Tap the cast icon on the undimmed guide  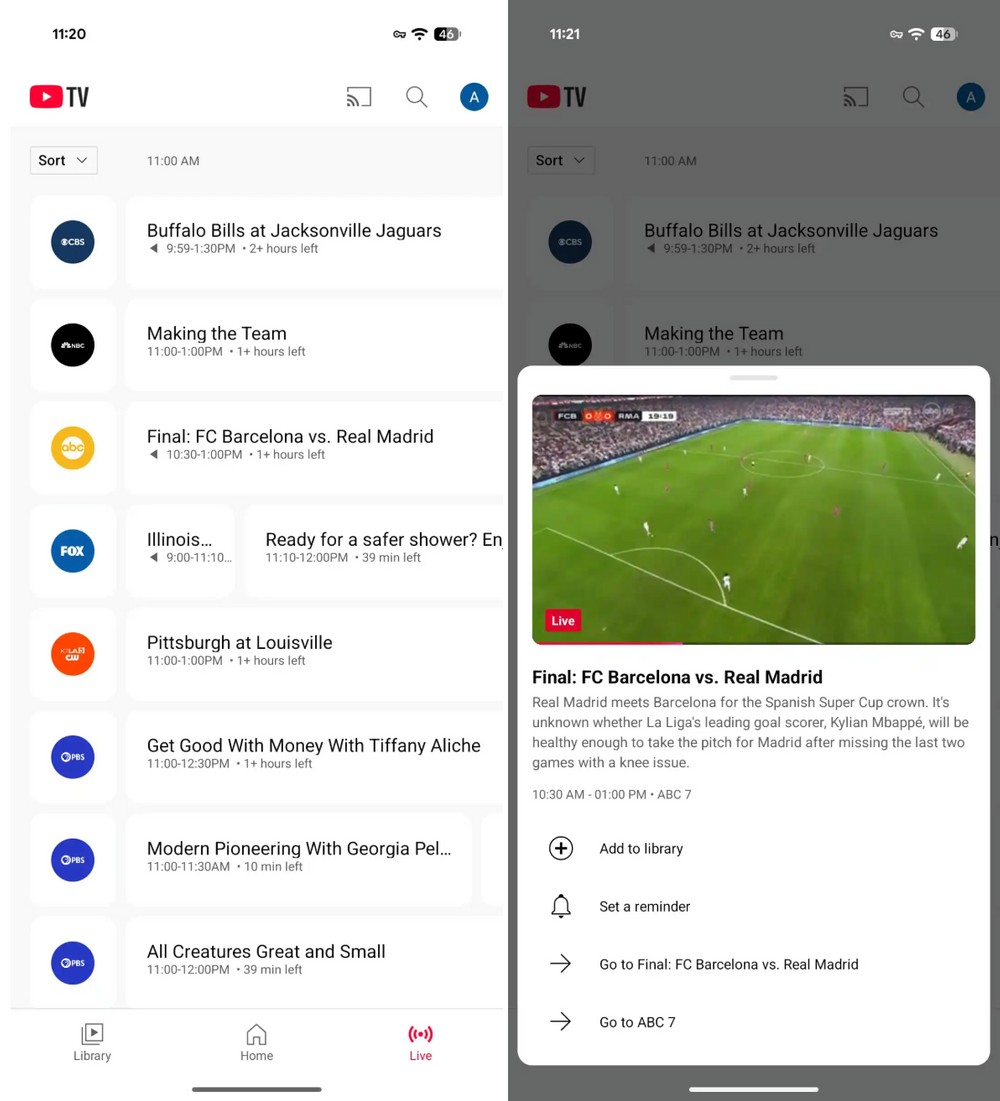click(358, 97)
